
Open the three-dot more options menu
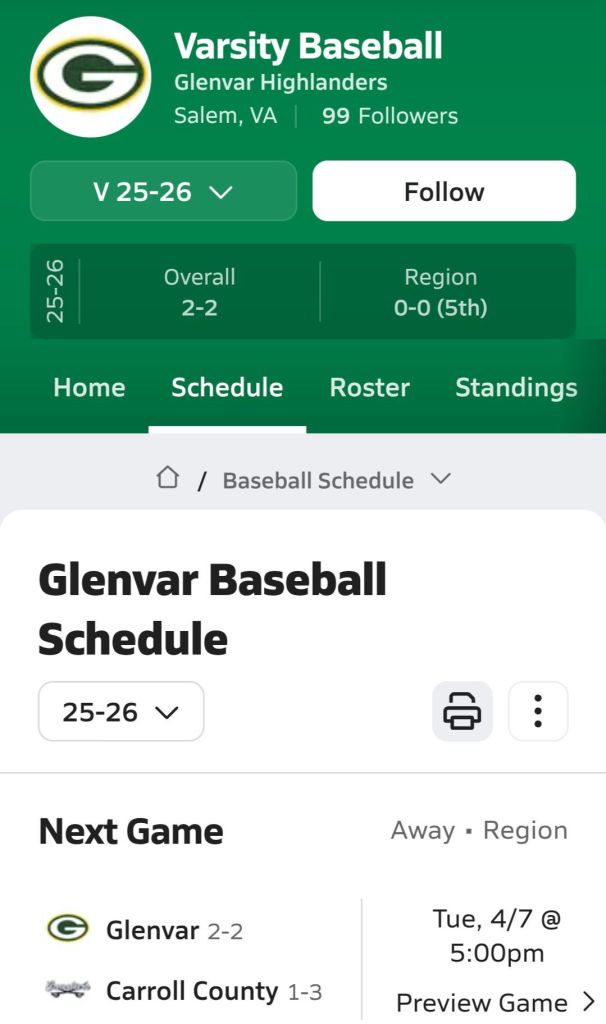click(x=538, y=711)
